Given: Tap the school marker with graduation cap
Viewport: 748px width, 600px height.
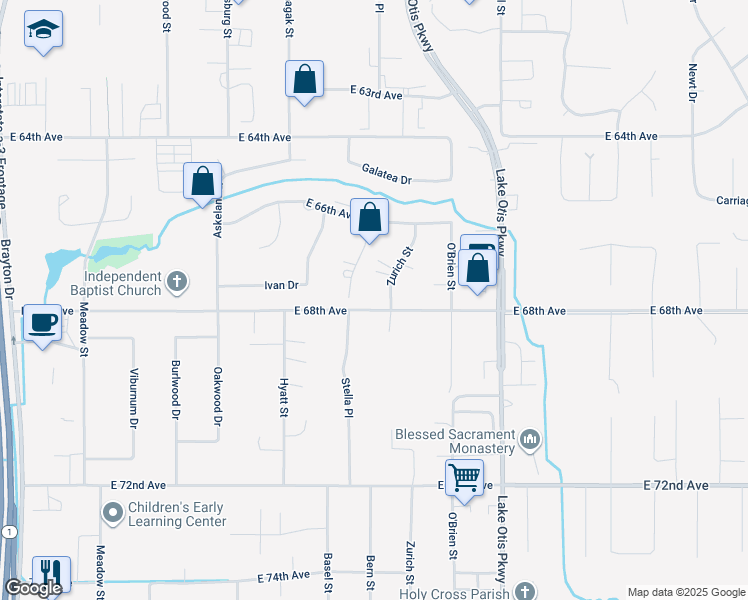Looking at the screenshot, I should 43,30.
